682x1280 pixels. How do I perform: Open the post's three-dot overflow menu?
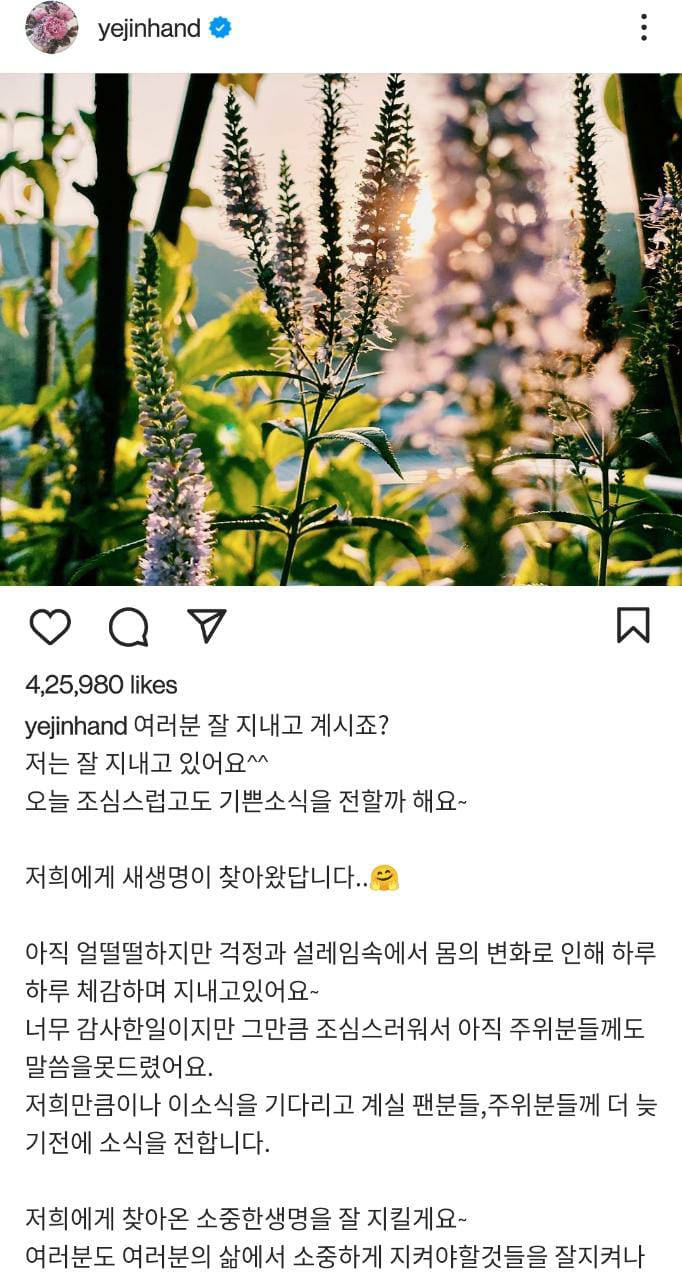645,28
